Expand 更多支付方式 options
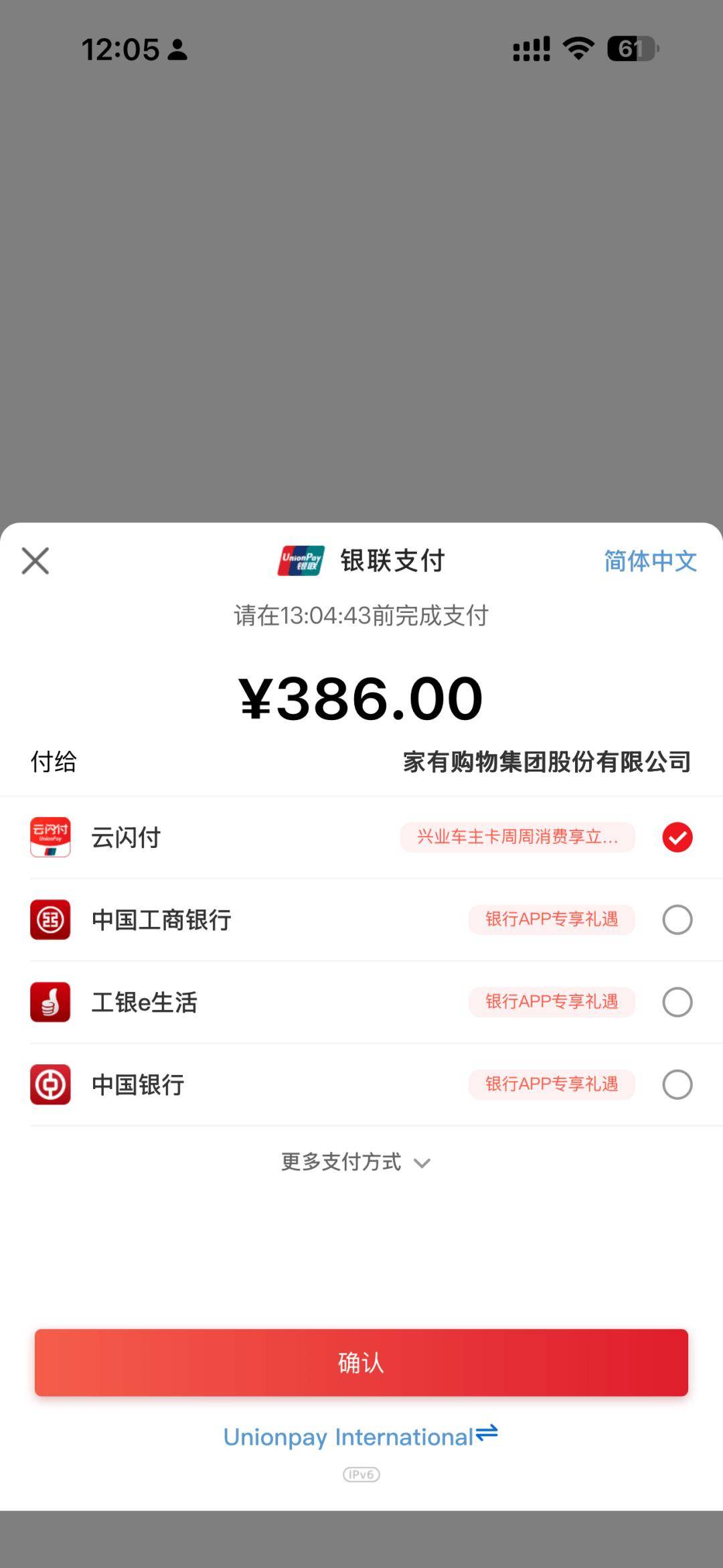Screen dimensions: 723x1568 [355, 1162]
